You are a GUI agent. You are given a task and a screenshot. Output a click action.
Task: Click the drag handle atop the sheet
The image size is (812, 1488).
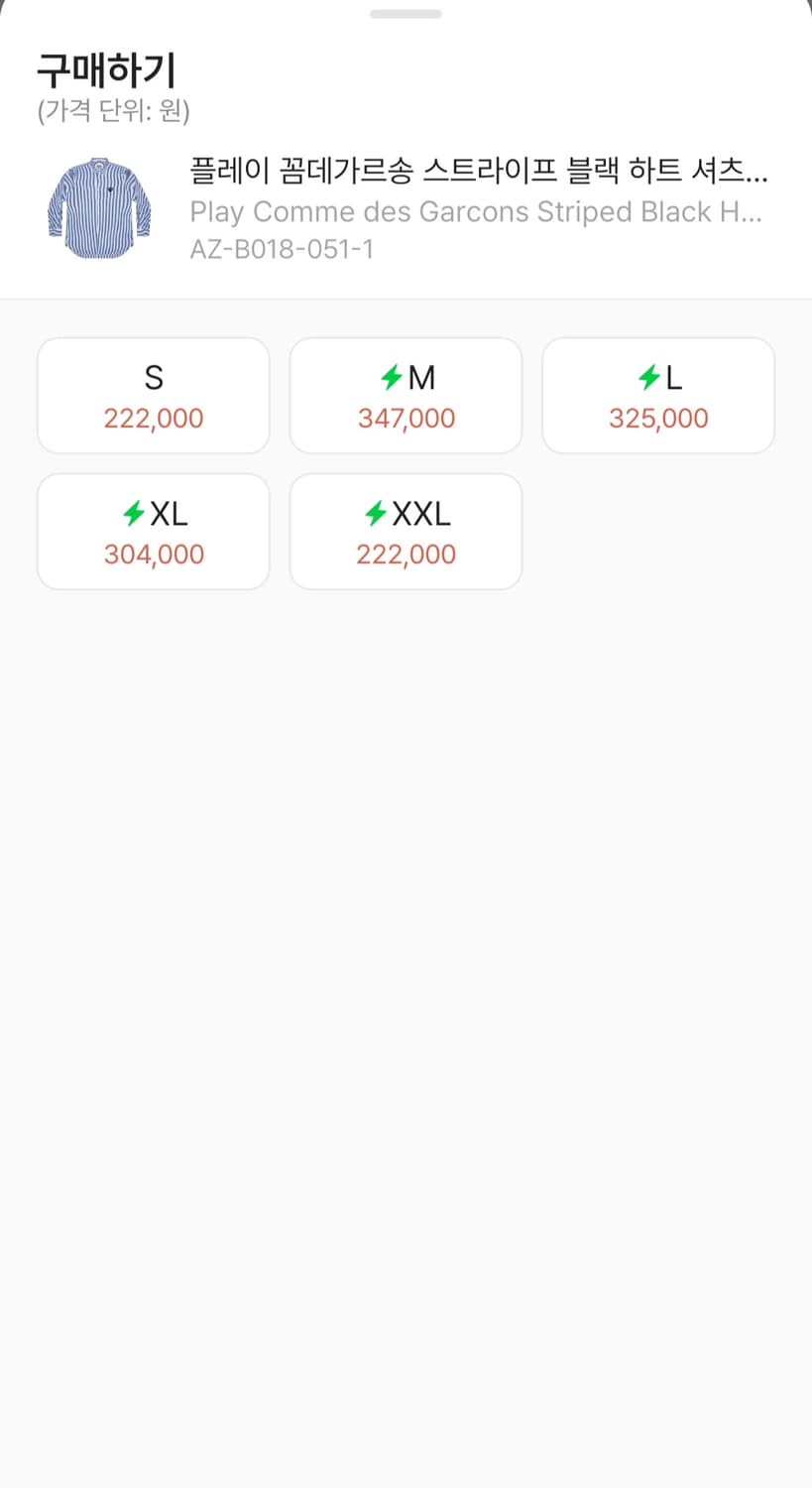click(x=406, y=14)
